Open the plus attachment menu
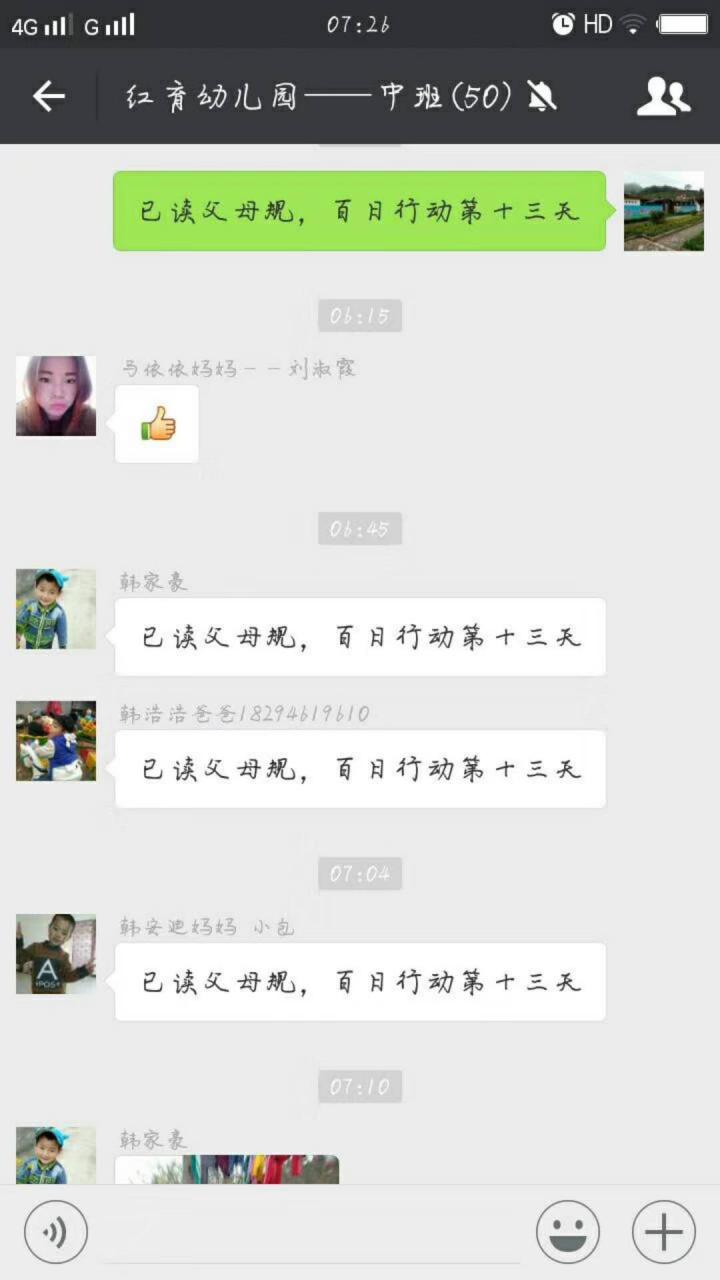 coord(664,1232)
